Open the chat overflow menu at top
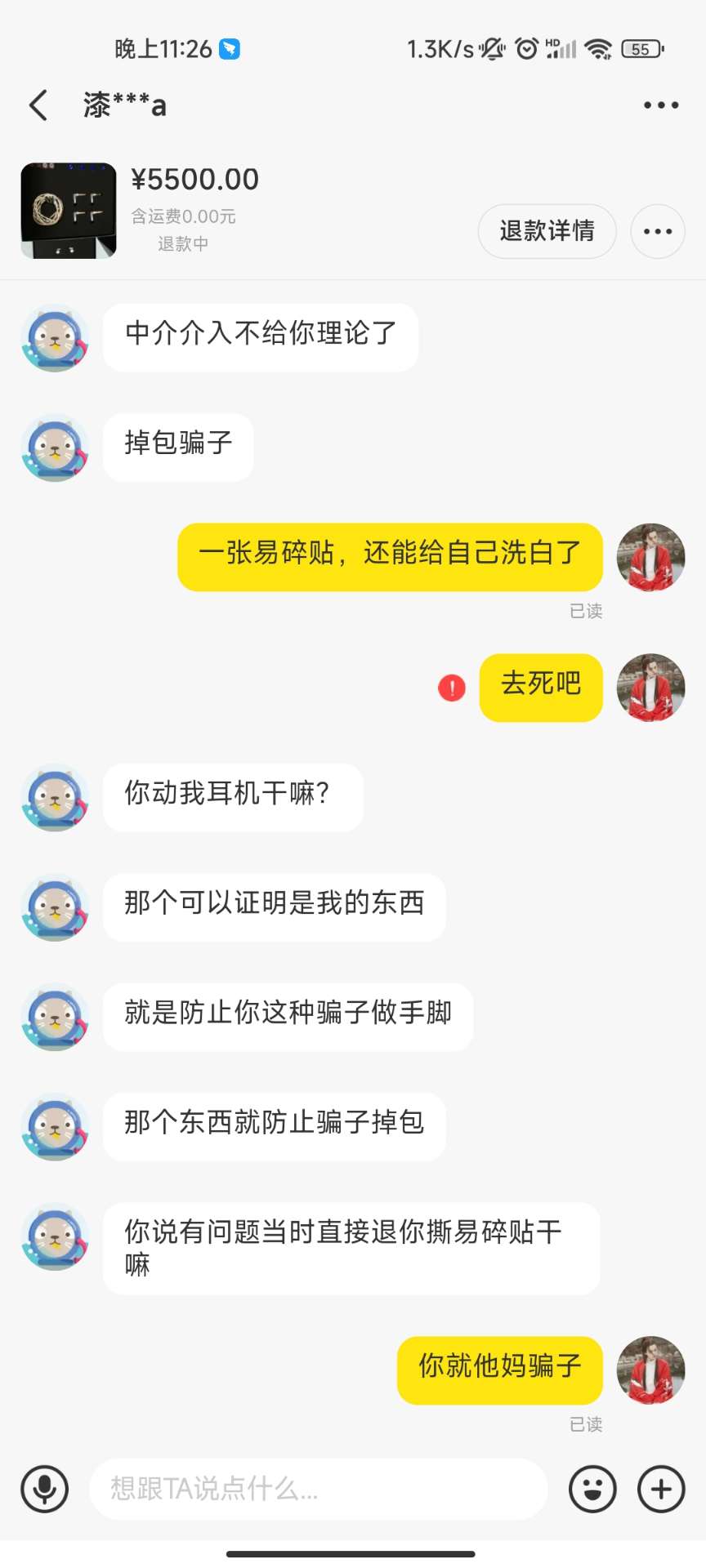The image size is (706, 1568). tap(660, 105)
